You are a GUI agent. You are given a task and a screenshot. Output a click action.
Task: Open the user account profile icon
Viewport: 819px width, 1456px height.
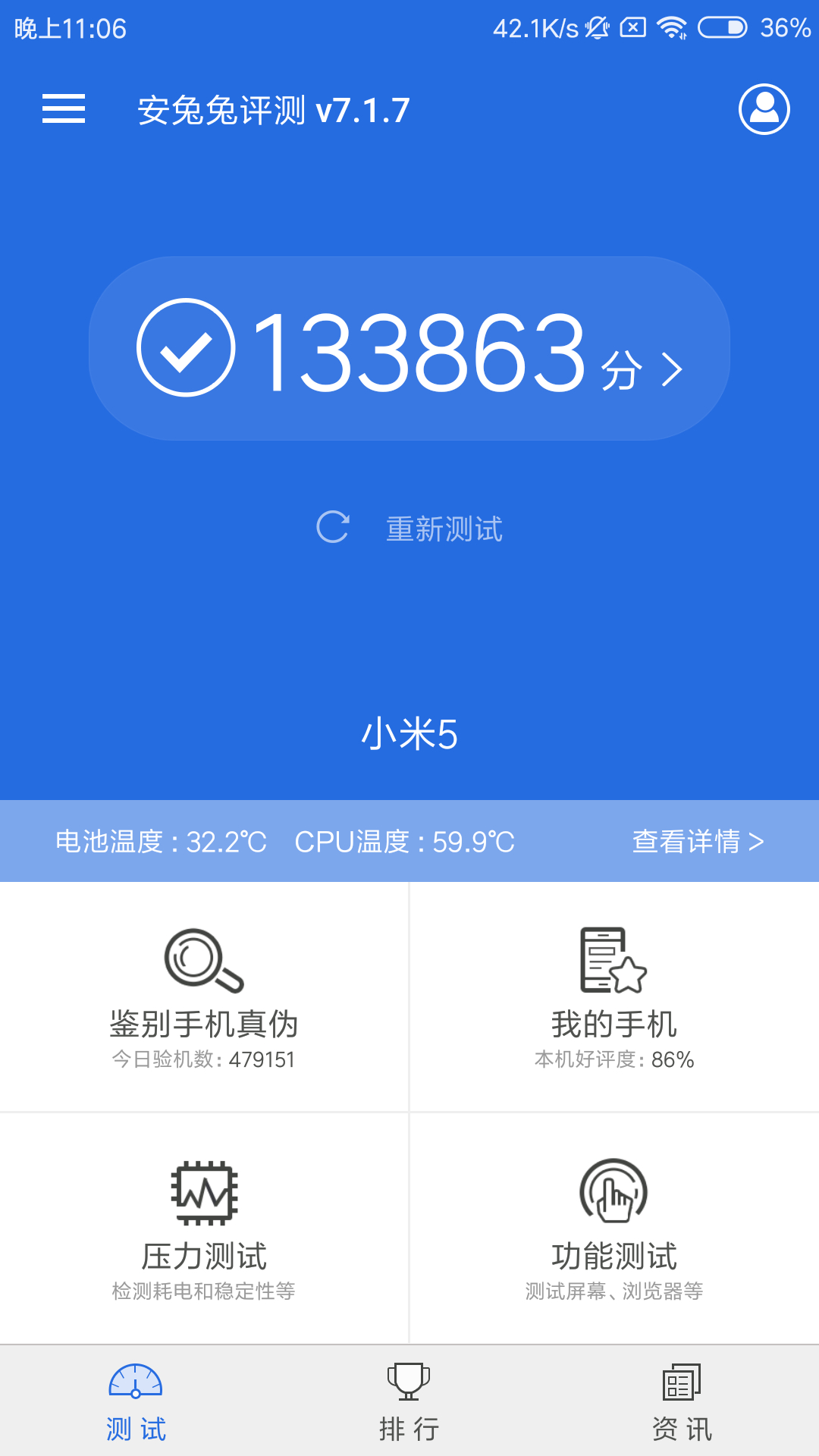[764, 109]
